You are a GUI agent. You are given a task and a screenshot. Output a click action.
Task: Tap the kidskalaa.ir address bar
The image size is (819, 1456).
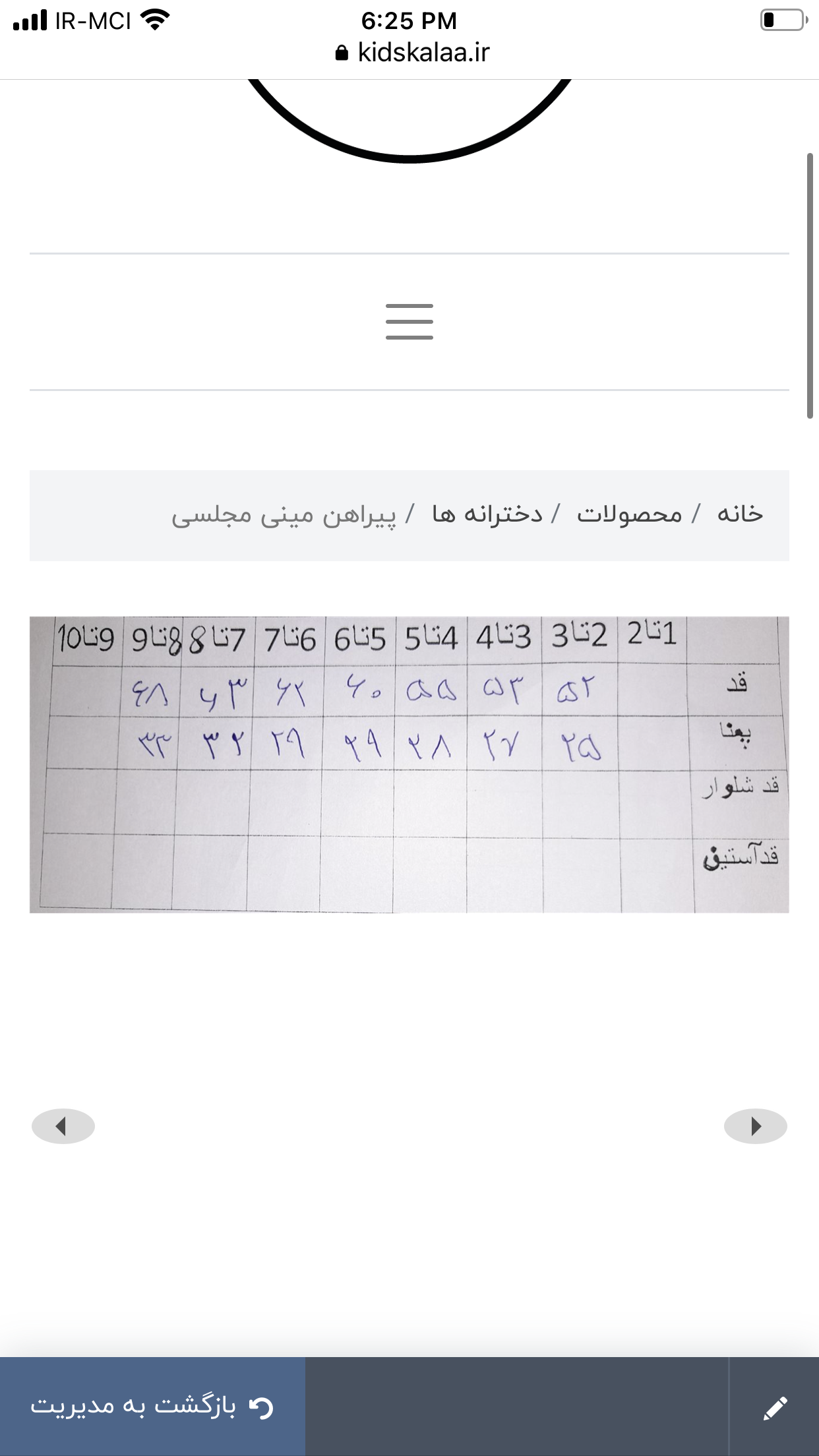[412, 53]
